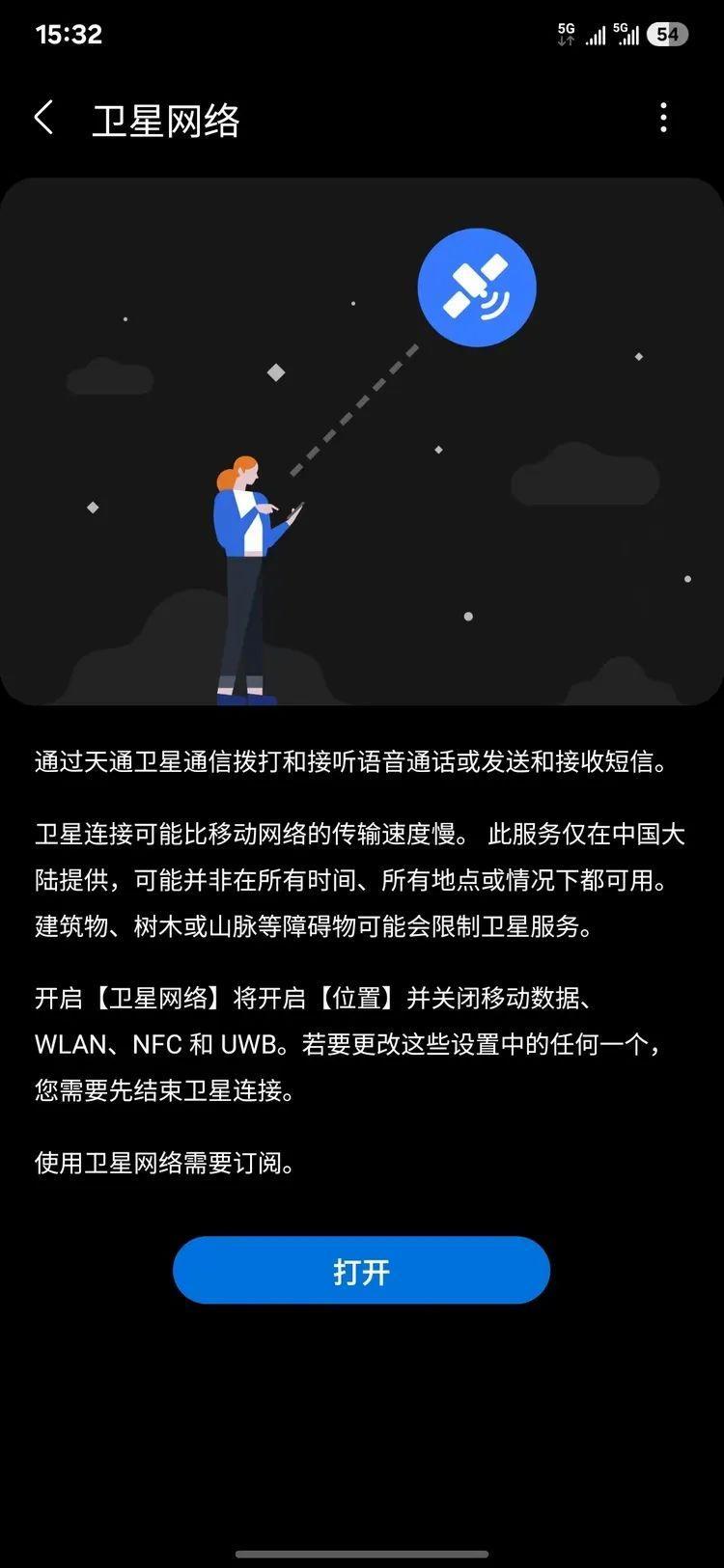Go back from the 卫星网络 page
This screenshot has height=1568, width=724.
pyautogui.click(x=43, y=118)
